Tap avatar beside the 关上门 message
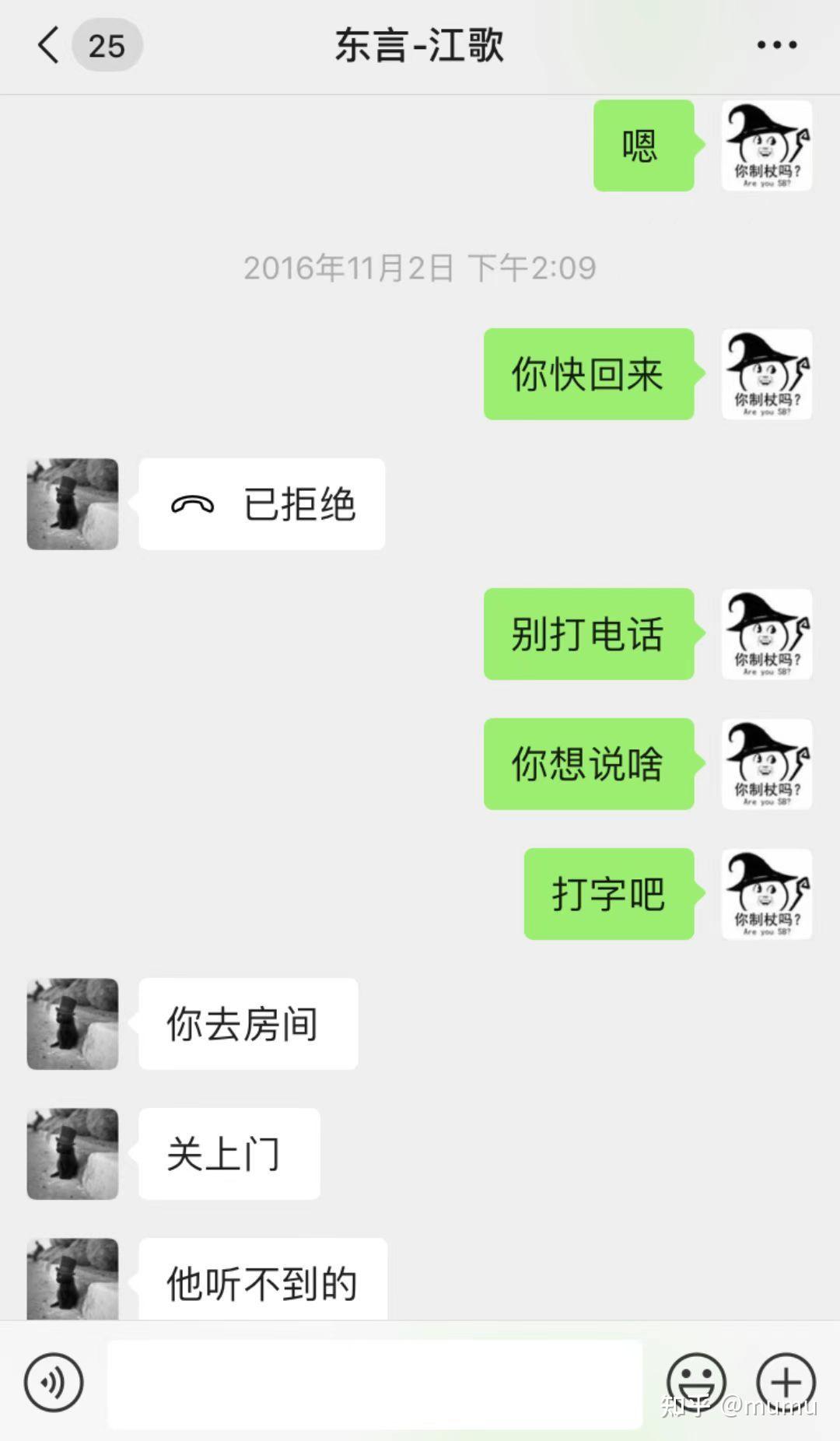Viewport: 840px width, 1441px height. coord(72,1154)
